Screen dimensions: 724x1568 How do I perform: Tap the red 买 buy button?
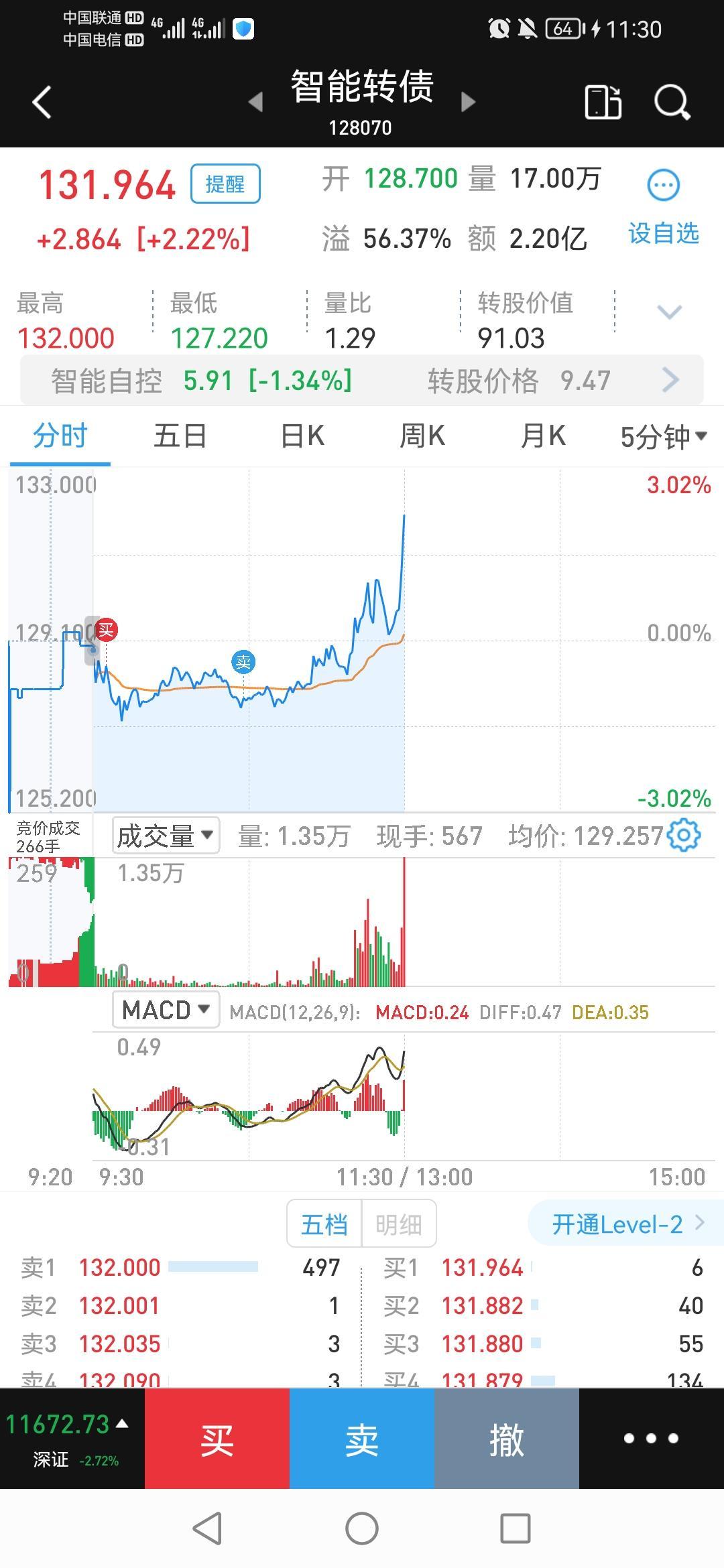pyautogui.click(x=217, y=1439)
